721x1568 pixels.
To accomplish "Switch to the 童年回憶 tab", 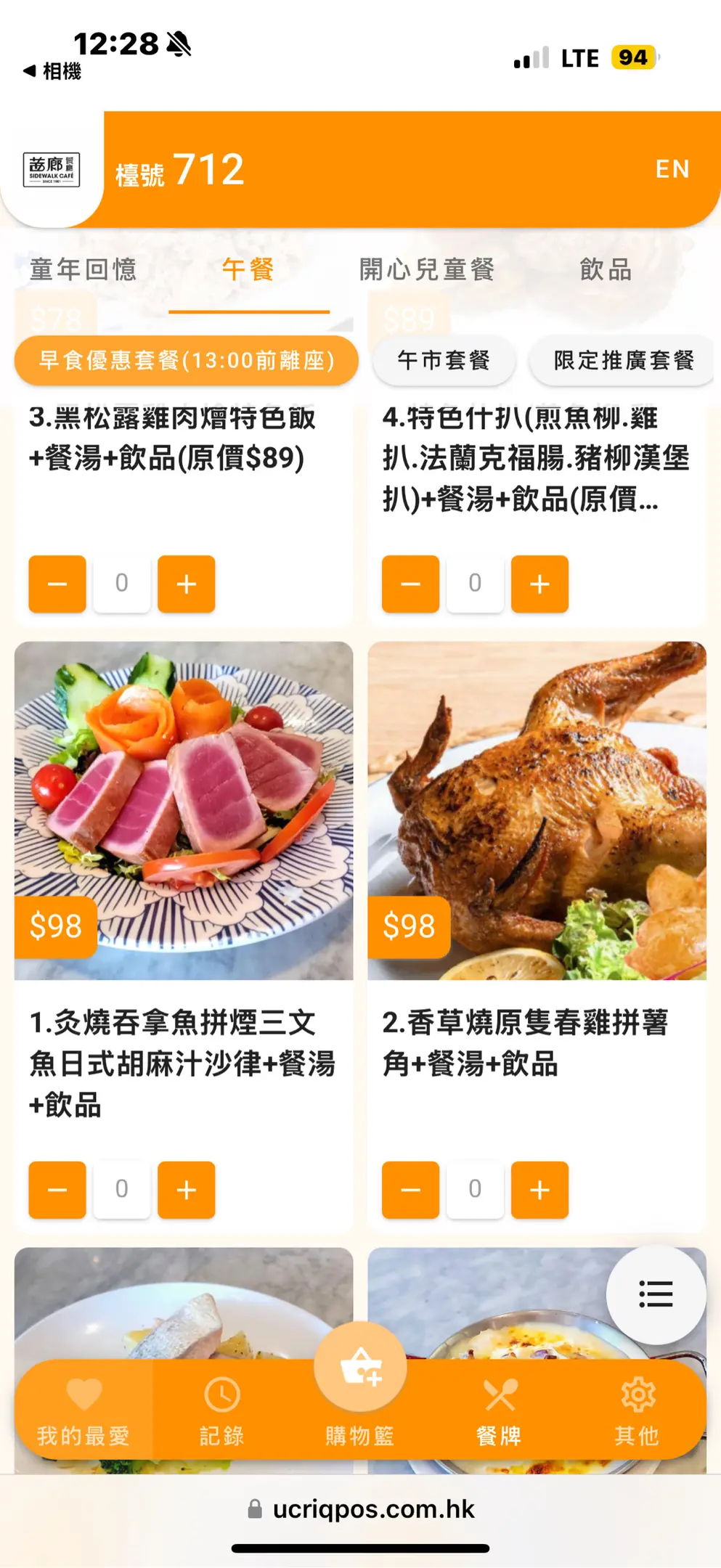I will (83, 269).
